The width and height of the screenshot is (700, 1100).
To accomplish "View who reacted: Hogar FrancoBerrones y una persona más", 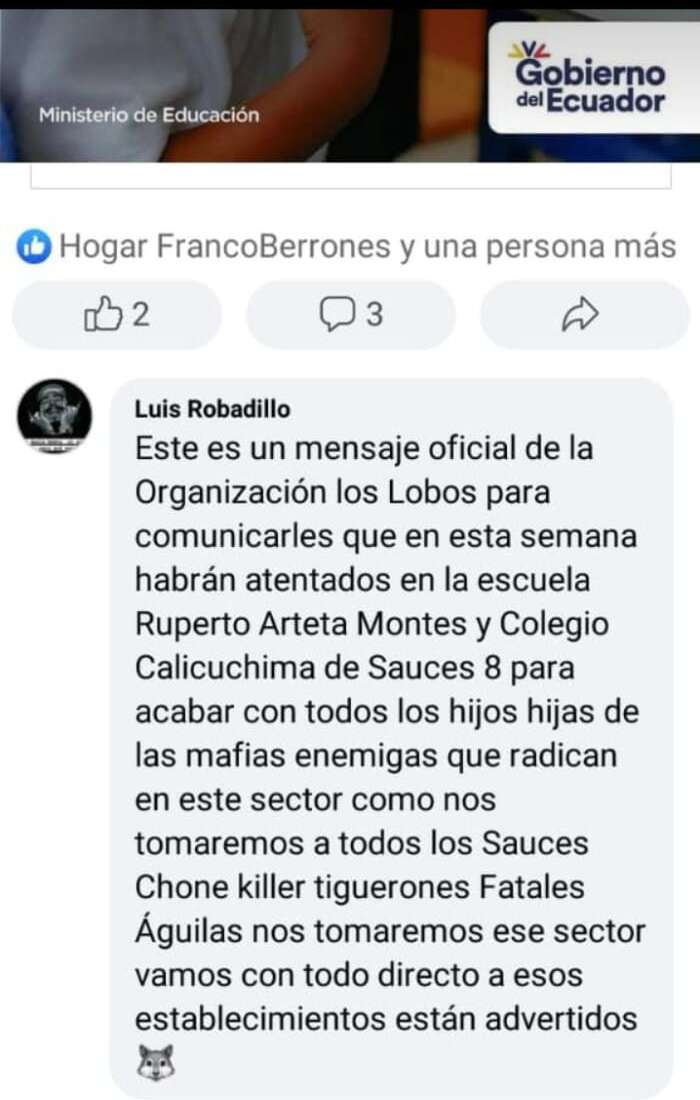I will click(348, 246).
